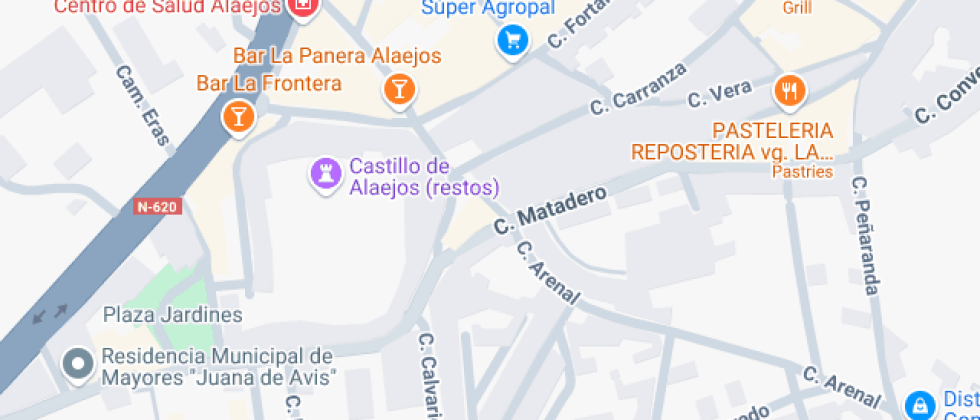980x420 pixels.
Task: Open the Bar La Panera Alaejos marker
Action: 398,89
